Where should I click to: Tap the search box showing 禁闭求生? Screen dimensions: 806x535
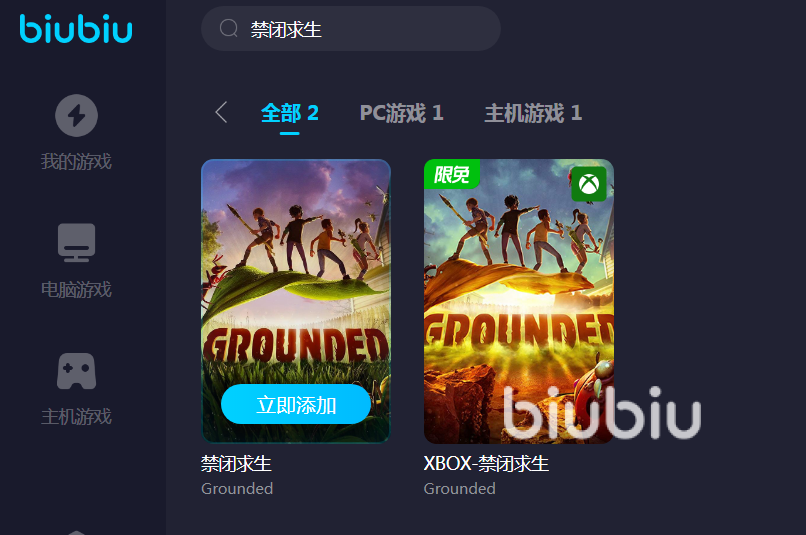pyautogui.click(x=350, y=29)
